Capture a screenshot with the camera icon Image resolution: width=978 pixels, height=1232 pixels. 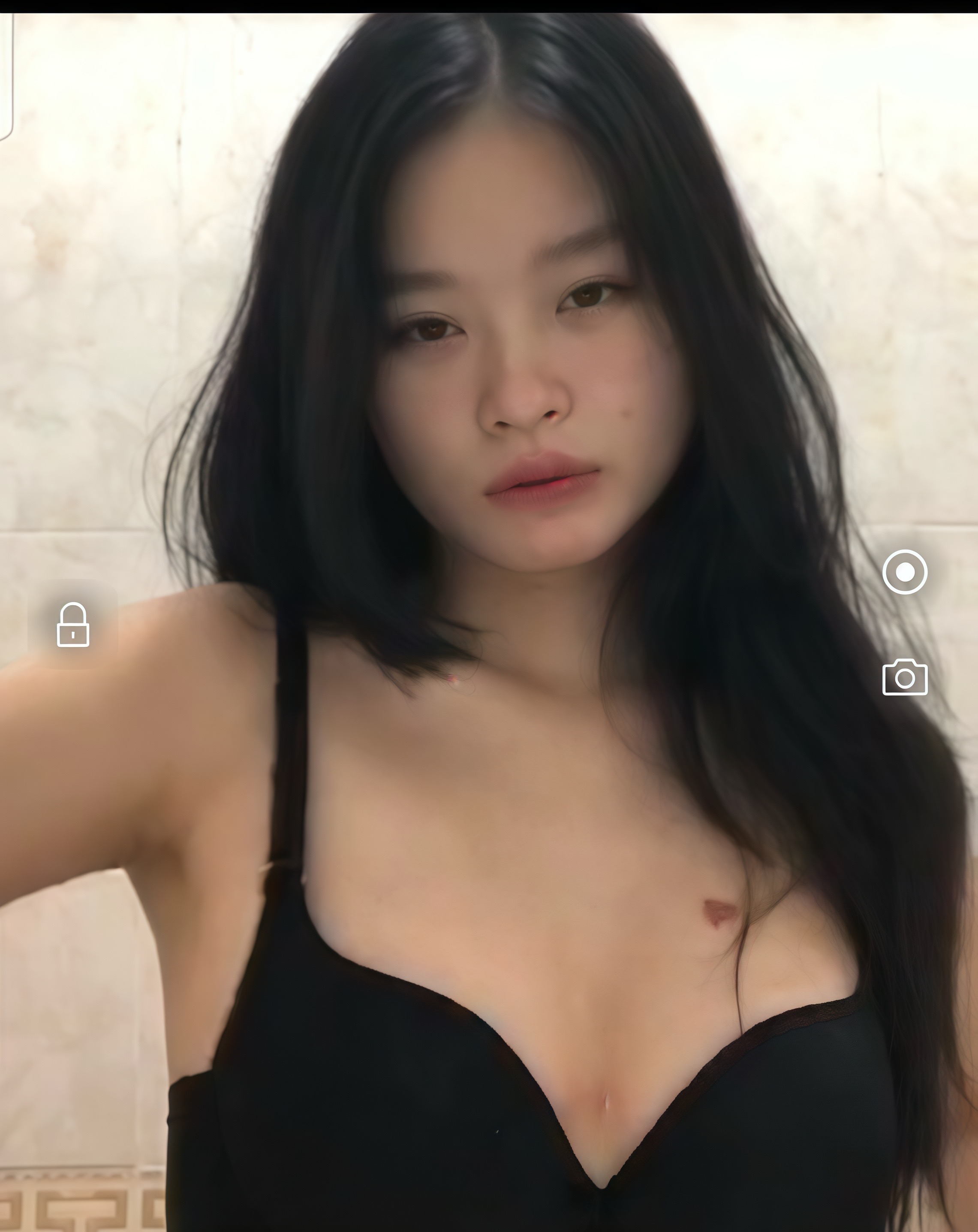(x=904, y=677)
